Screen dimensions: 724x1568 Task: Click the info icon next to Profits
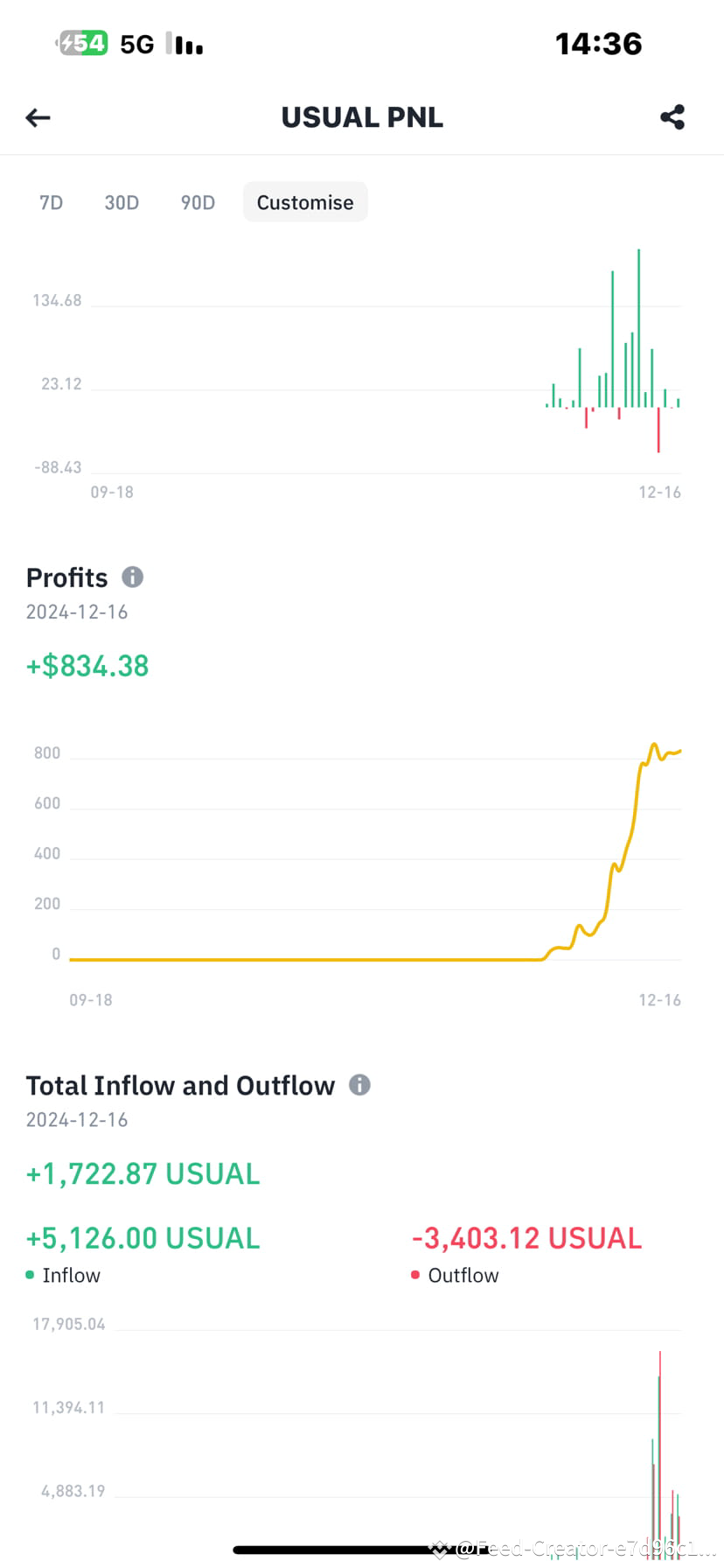[132, 577]
